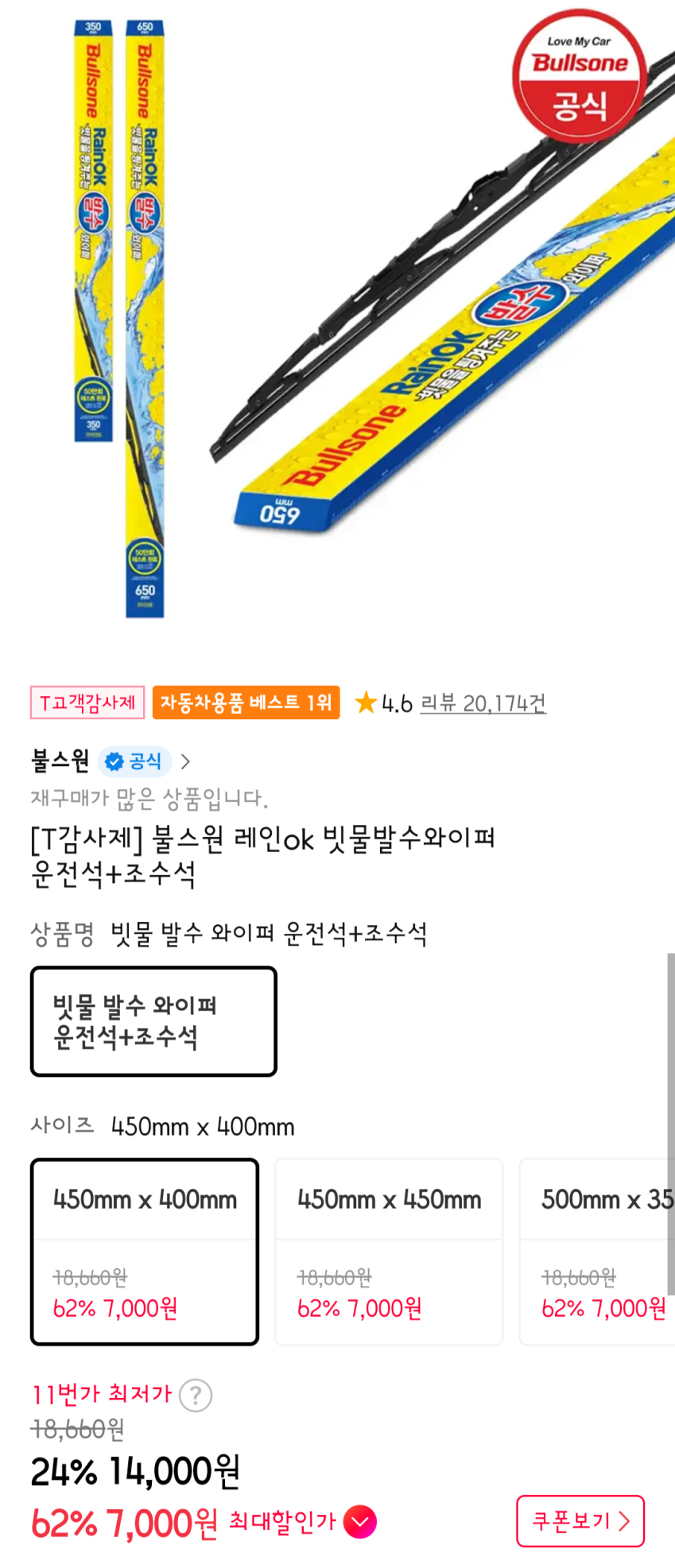This screenshot has height=1568, width=675.
Task: Open the wiper product image
Action: (x=337, y=318)
